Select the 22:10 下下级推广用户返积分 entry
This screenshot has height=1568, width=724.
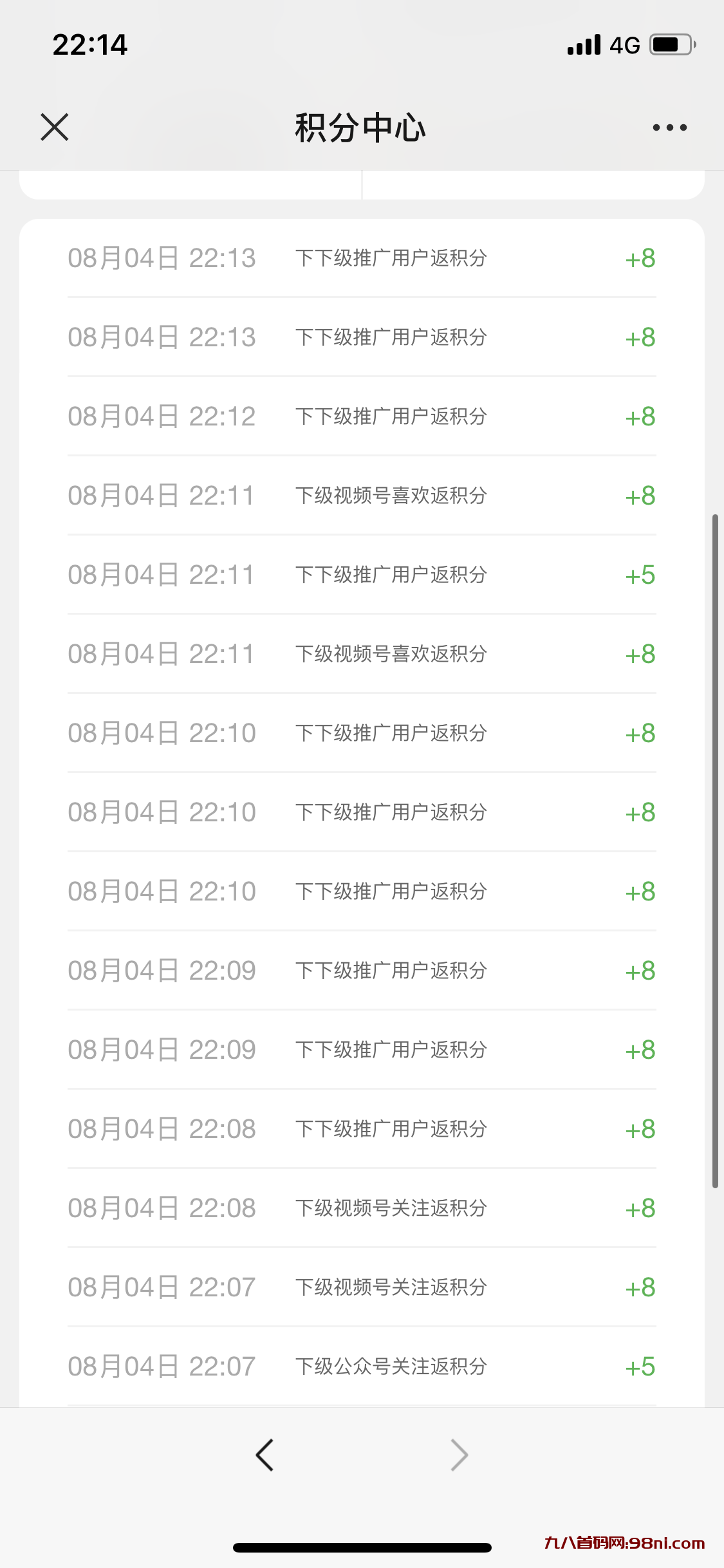tap(360, 733)
